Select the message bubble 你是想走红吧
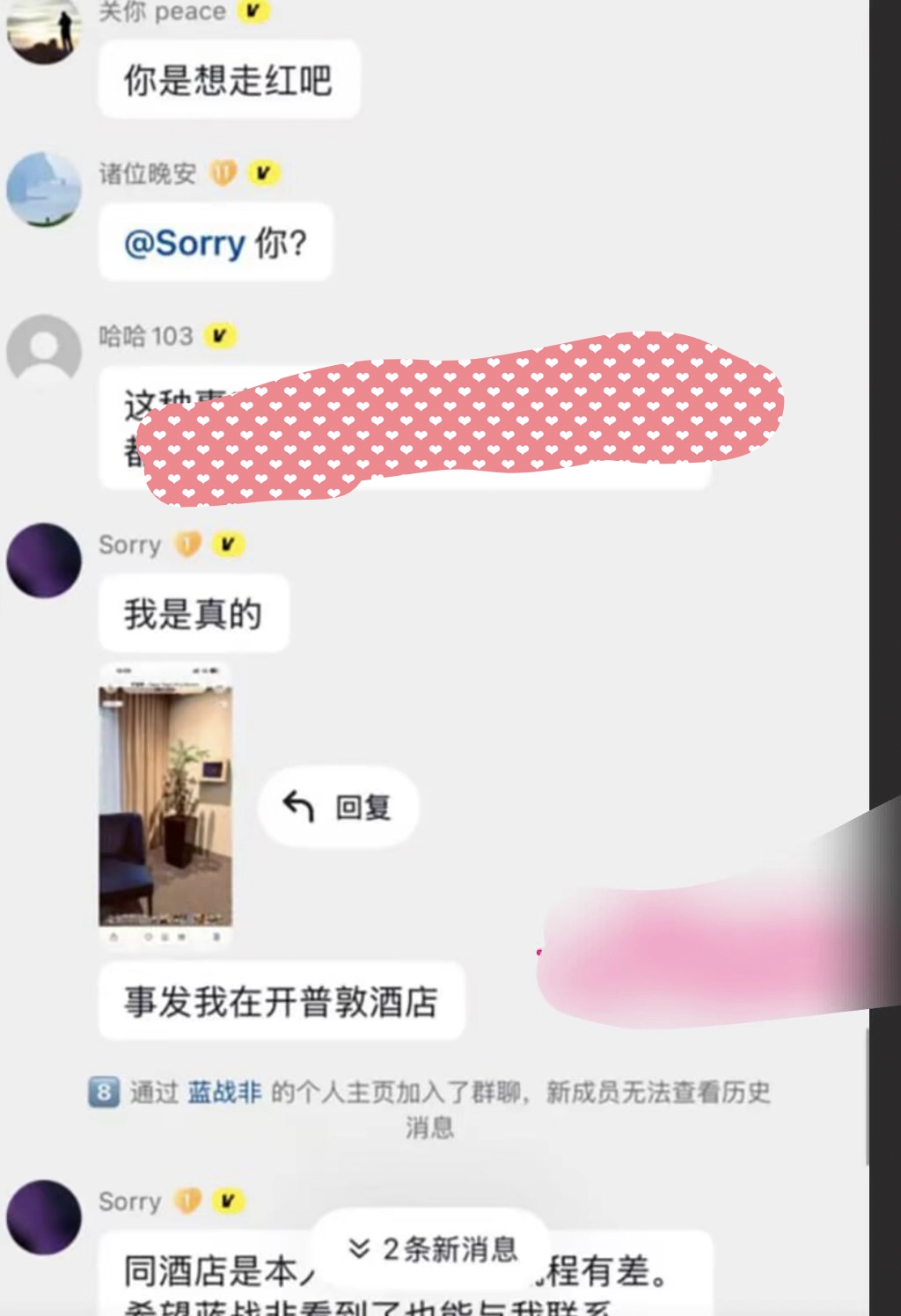The width and height of the screenshot is (901, 1316). click(230, 79)
